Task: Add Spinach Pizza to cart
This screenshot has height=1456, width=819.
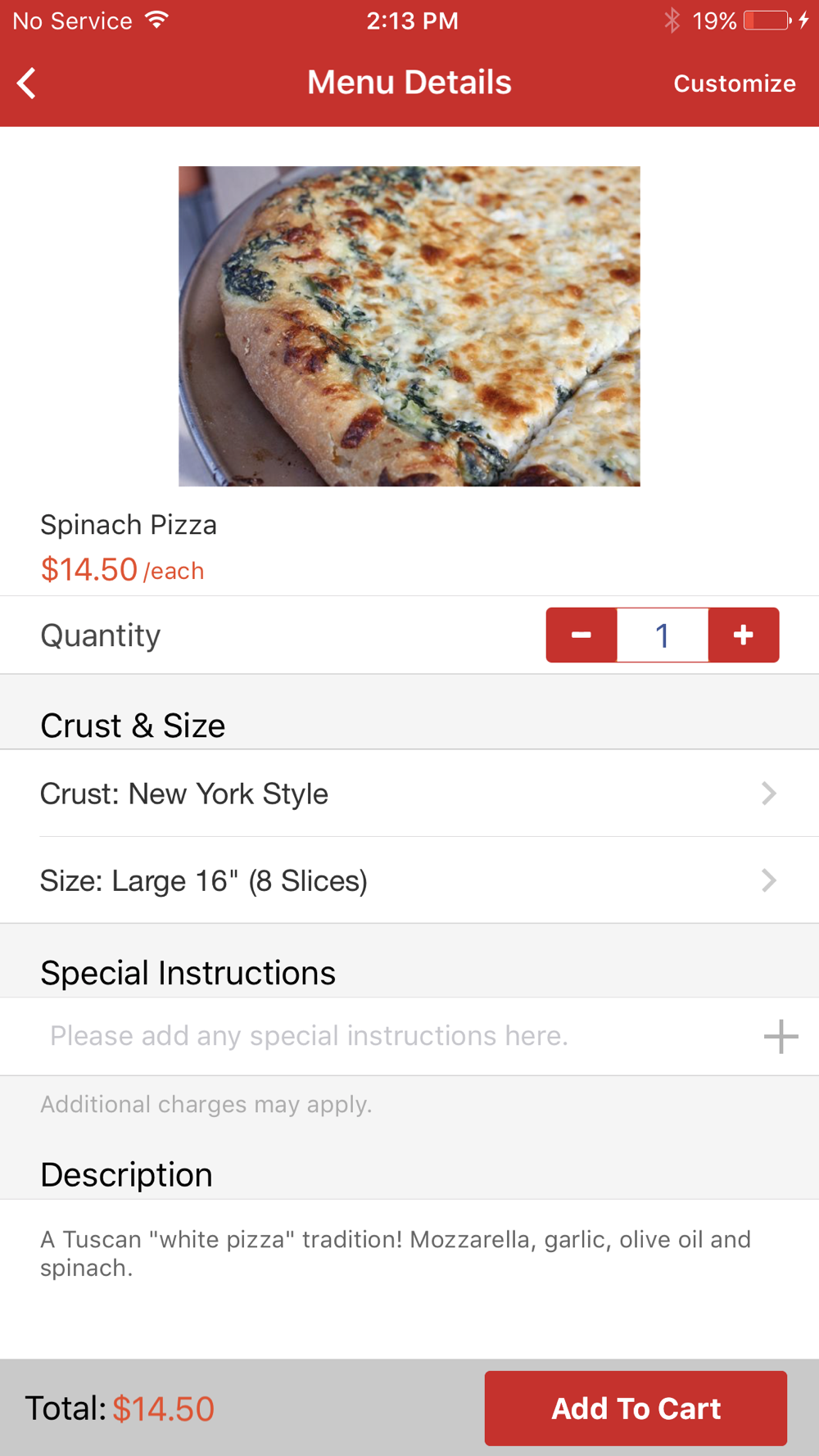Action: point(636,1409)
